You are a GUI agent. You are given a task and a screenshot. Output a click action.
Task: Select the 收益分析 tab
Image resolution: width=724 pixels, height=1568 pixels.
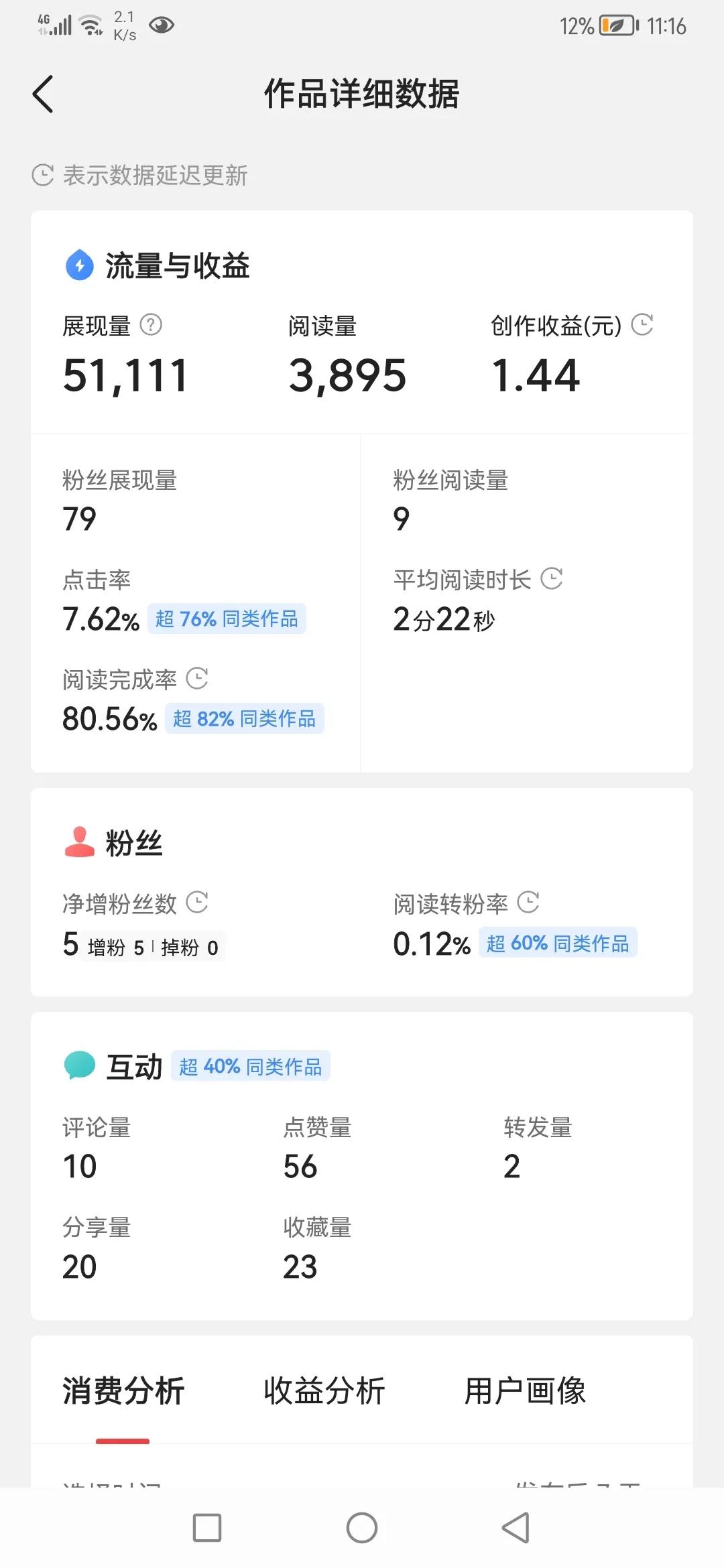324,1390
